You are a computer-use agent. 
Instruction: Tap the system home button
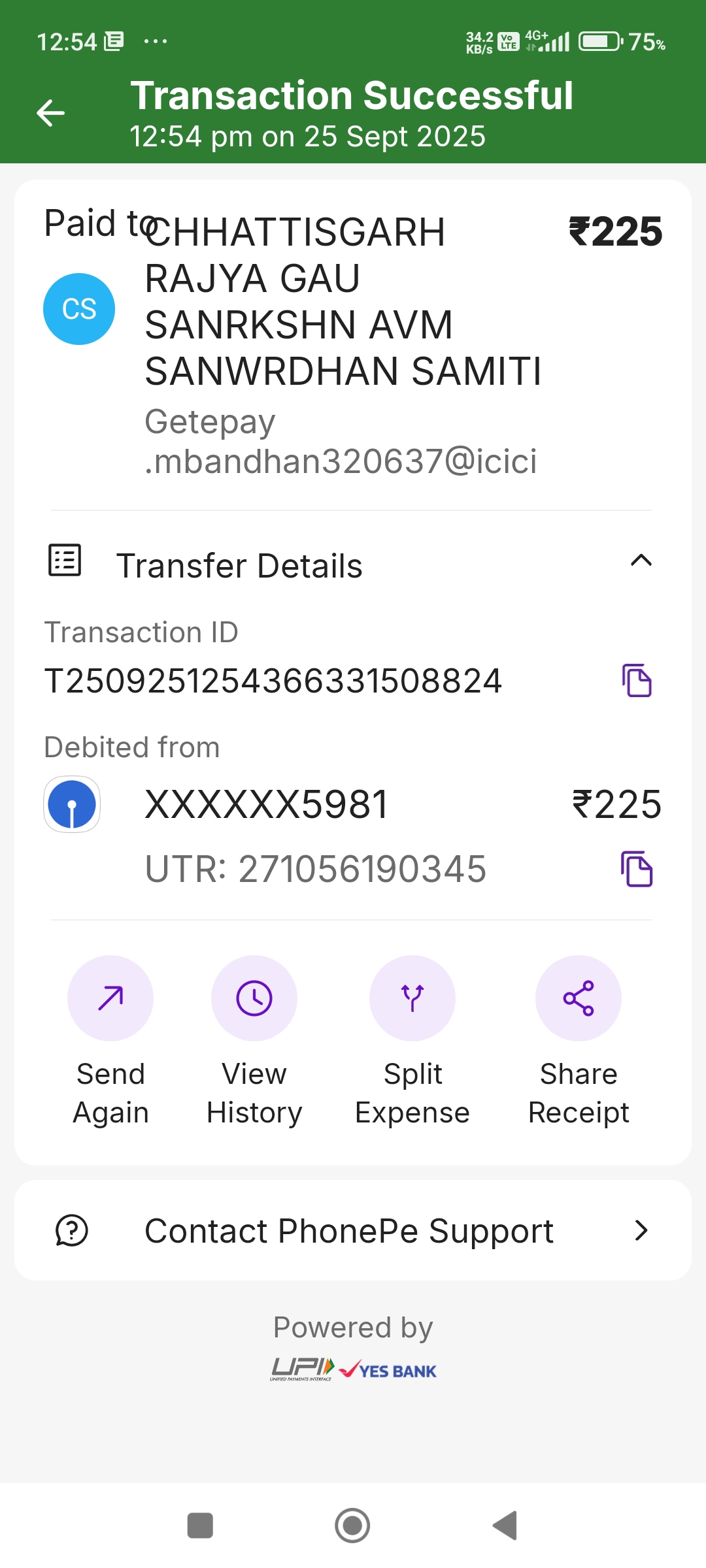352,1526
